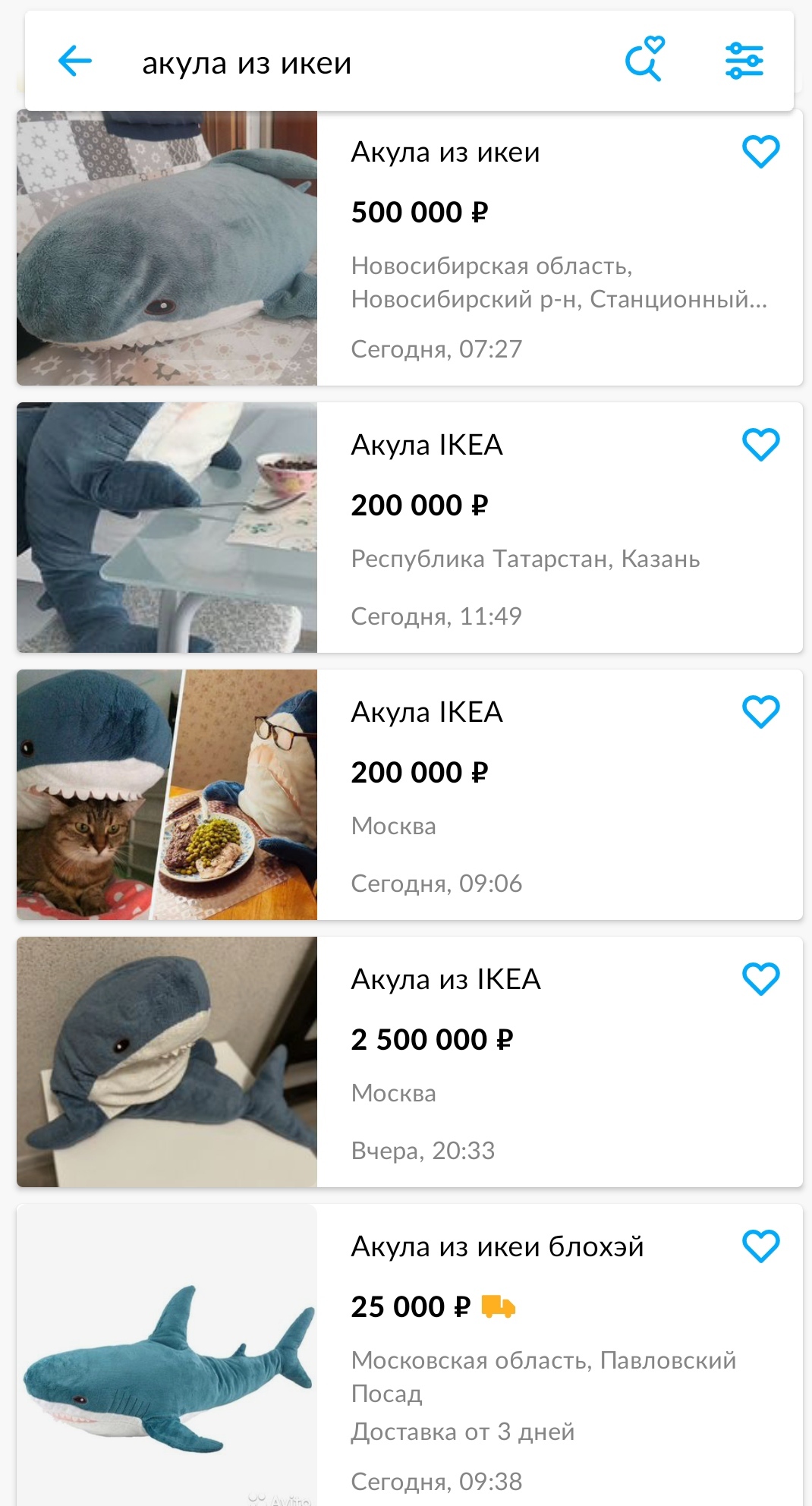Go back with the arrow icon
Screen dimensions: 812x1506
(74, 61)
